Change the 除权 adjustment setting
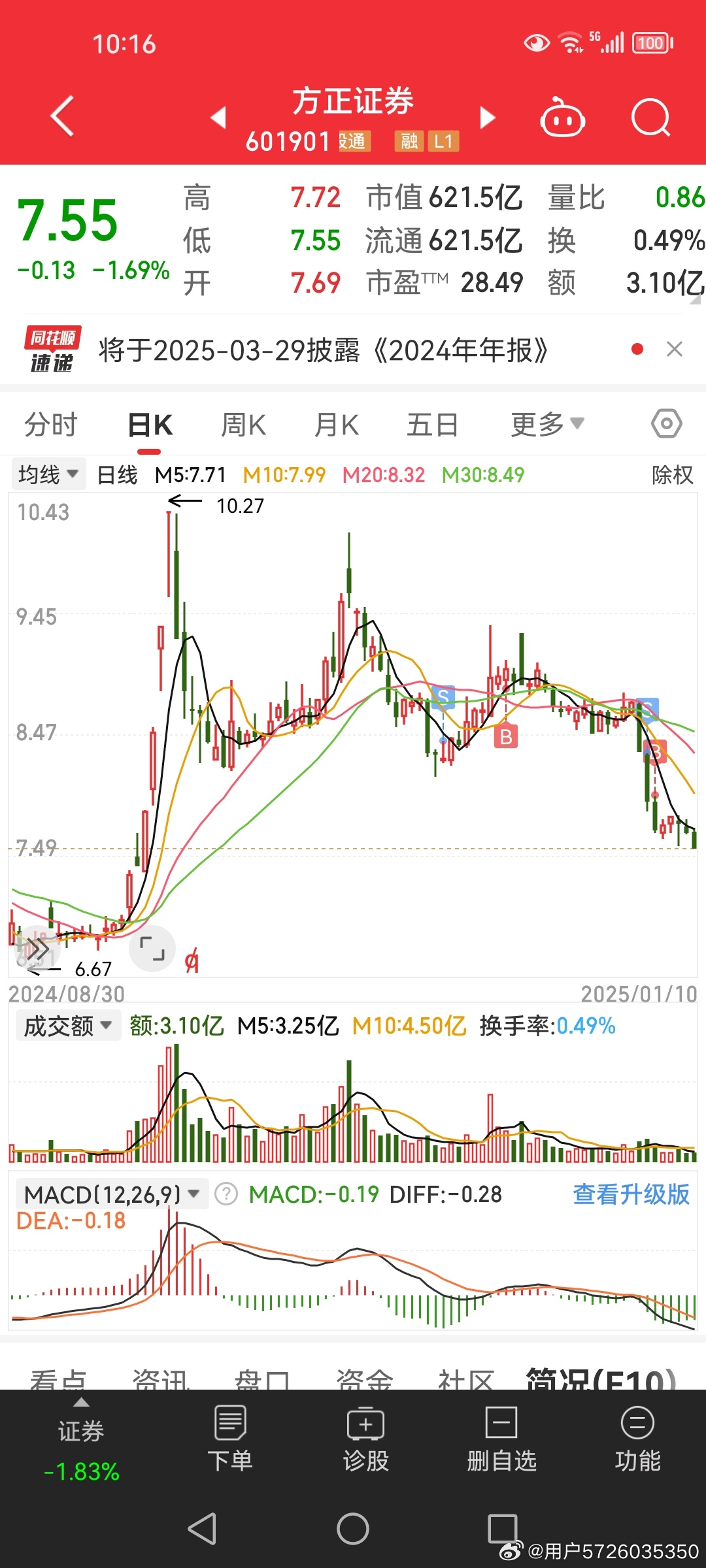 pyautogui.click(x=672, y=475)
